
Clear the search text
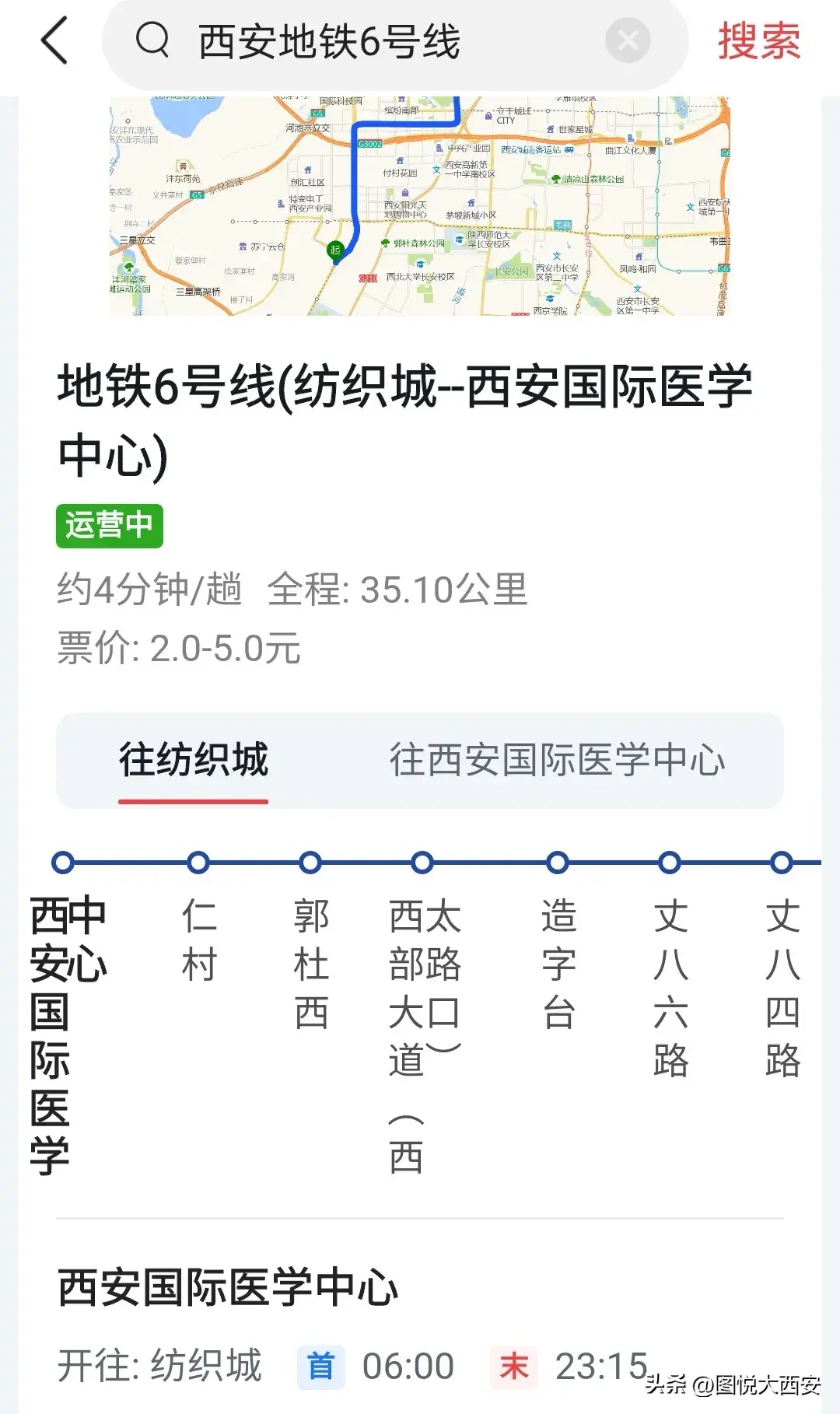[x=628, y=40]
